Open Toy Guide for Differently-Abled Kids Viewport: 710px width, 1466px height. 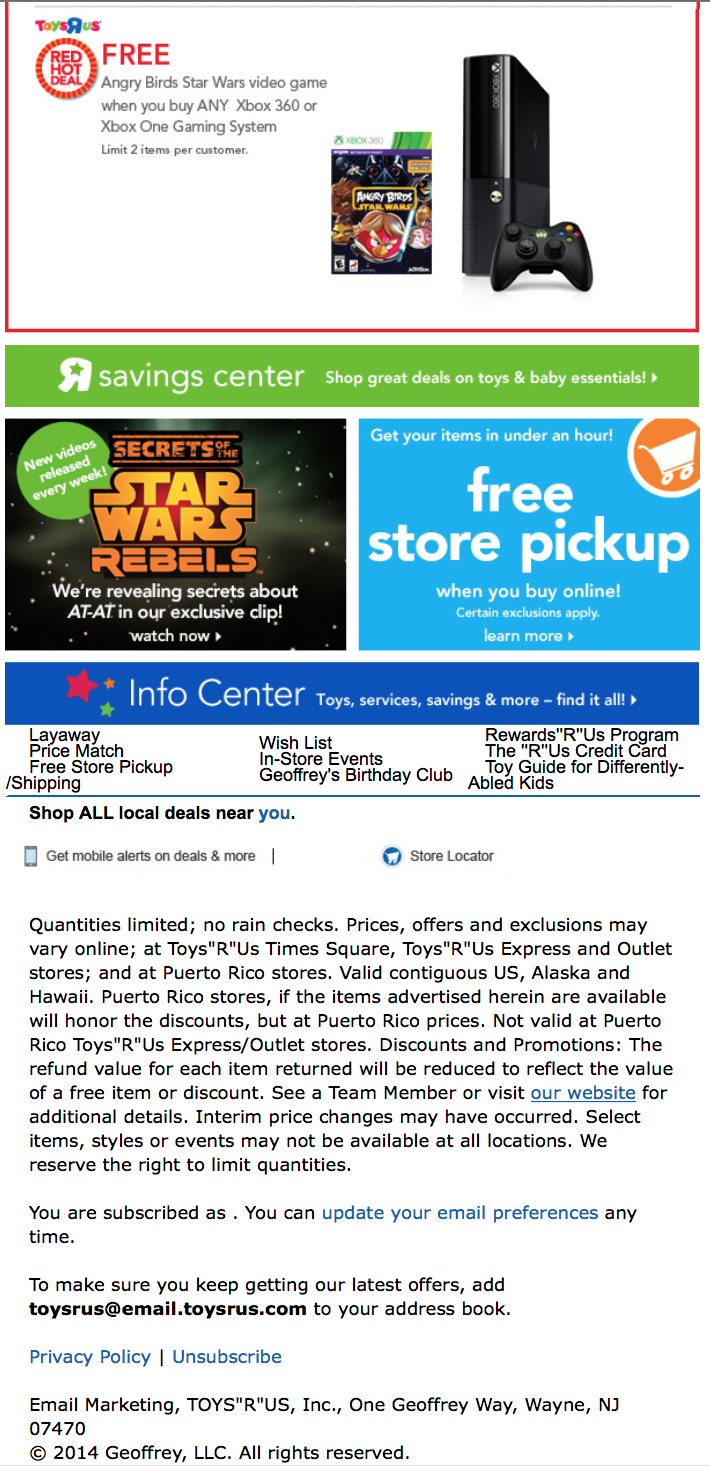pos(576,775)
